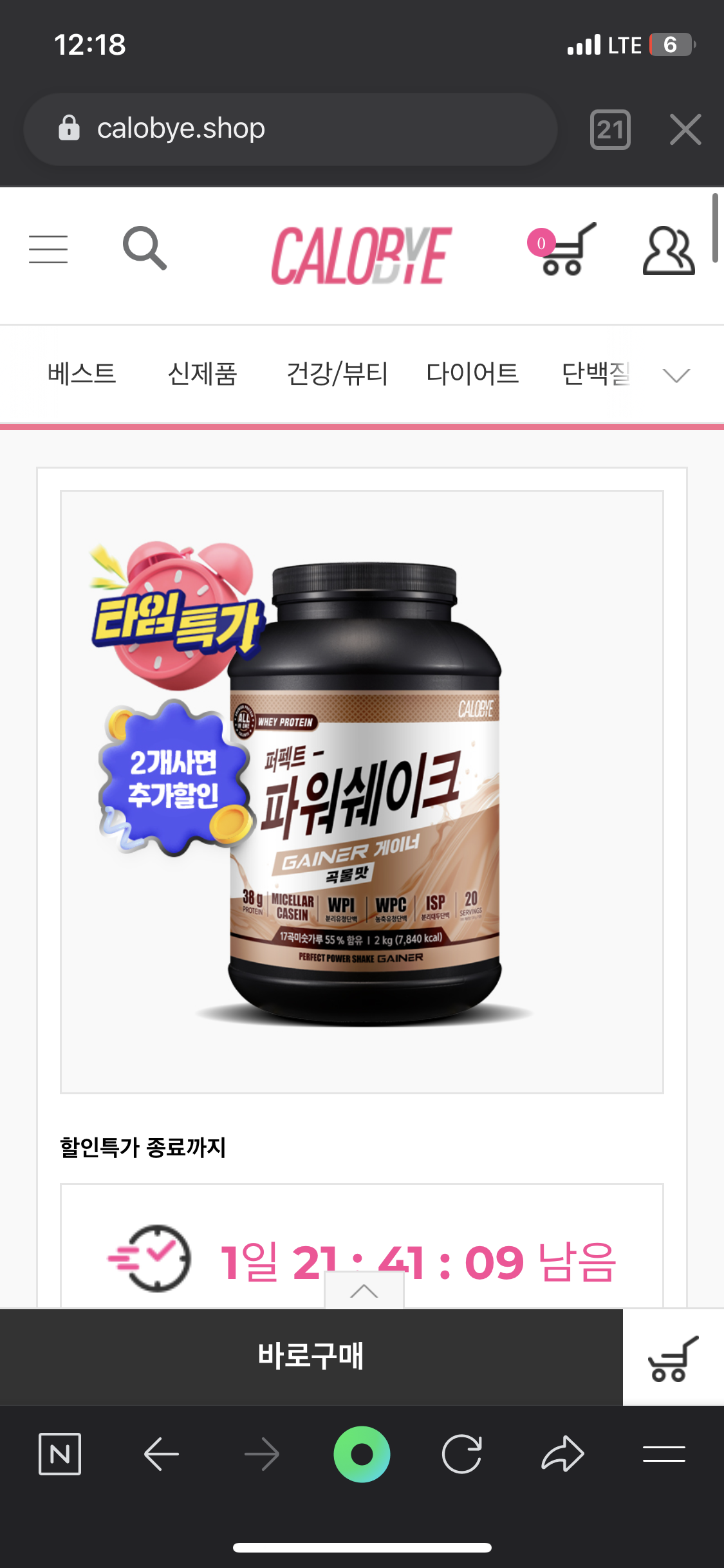Viewport: 724px width, 1568px height.
Task: Open the 단백질 category
Action: pyautogui.click(x=595, y=373)
